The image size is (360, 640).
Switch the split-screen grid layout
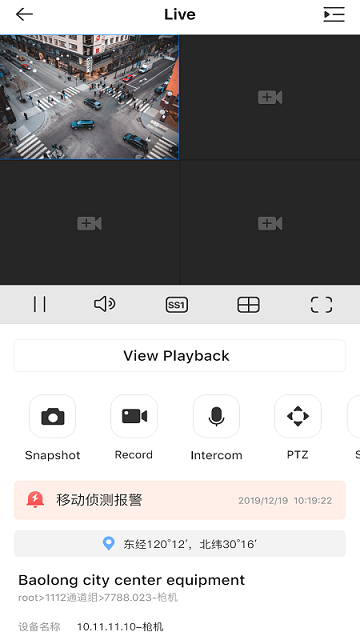pyautogui.click(x=248, y=305)
